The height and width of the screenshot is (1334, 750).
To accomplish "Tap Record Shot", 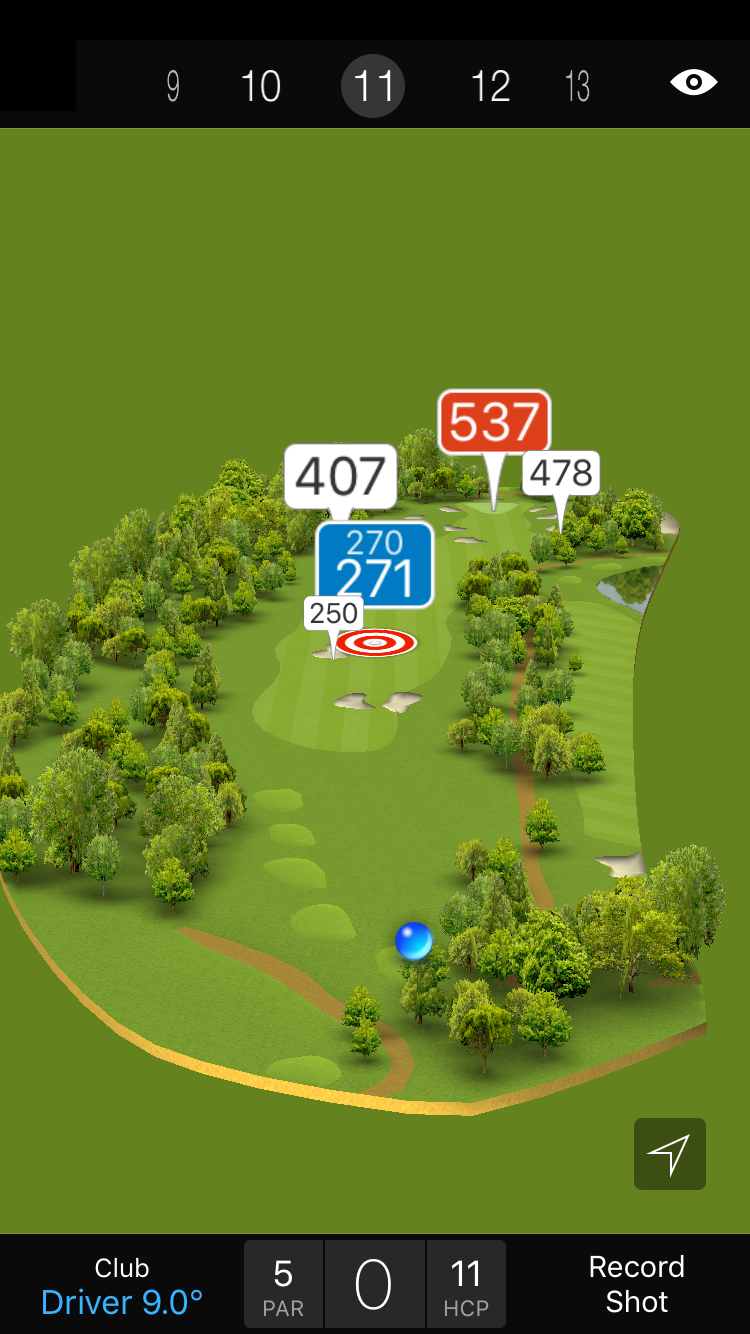I will coord(636,1284).
